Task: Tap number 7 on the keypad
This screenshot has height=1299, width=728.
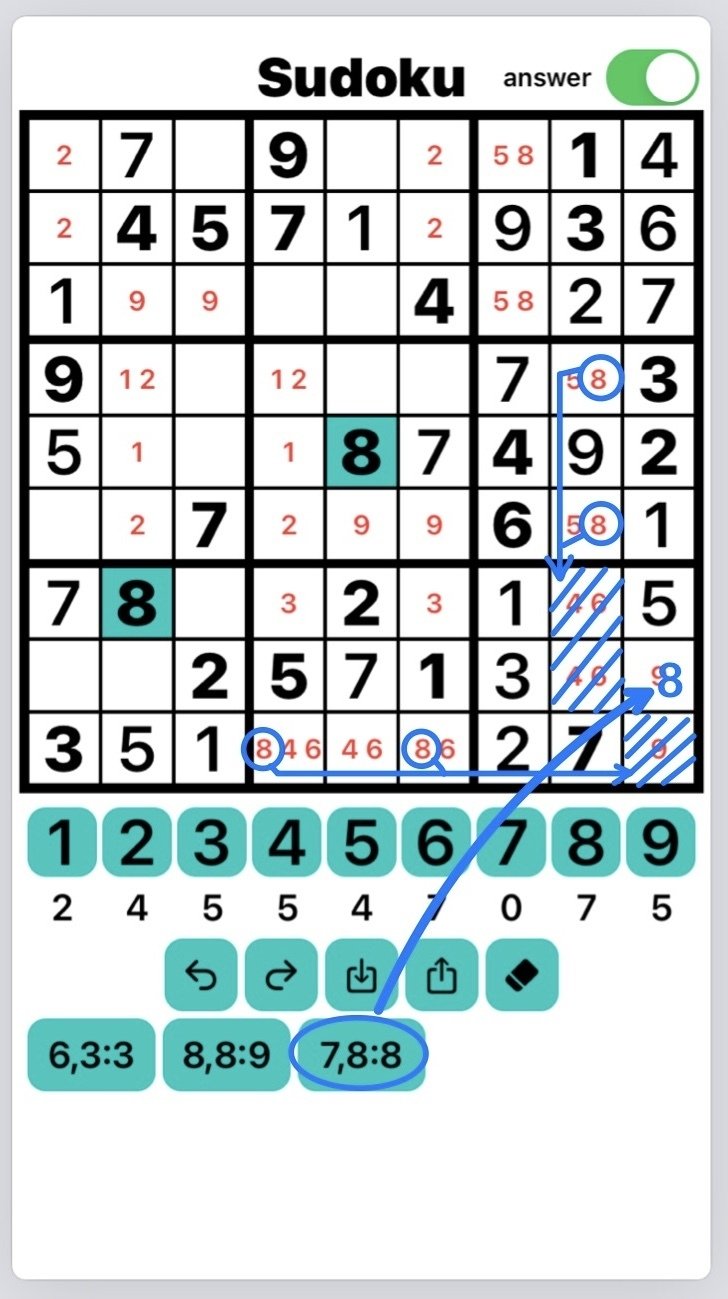Action: coord(511,843)
